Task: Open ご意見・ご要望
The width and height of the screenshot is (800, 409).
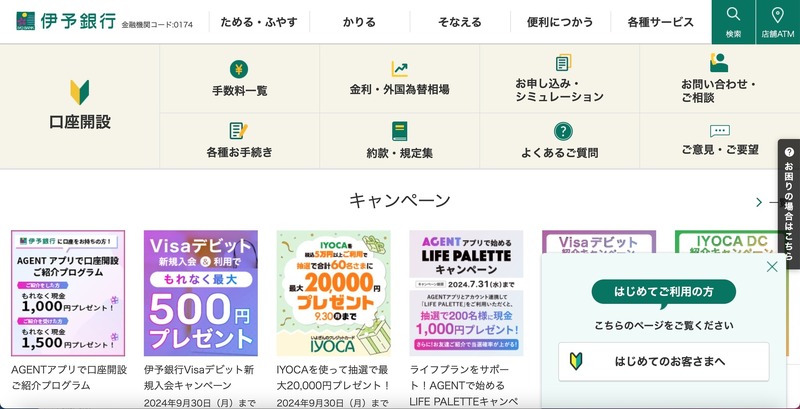Action: [719, 141]
